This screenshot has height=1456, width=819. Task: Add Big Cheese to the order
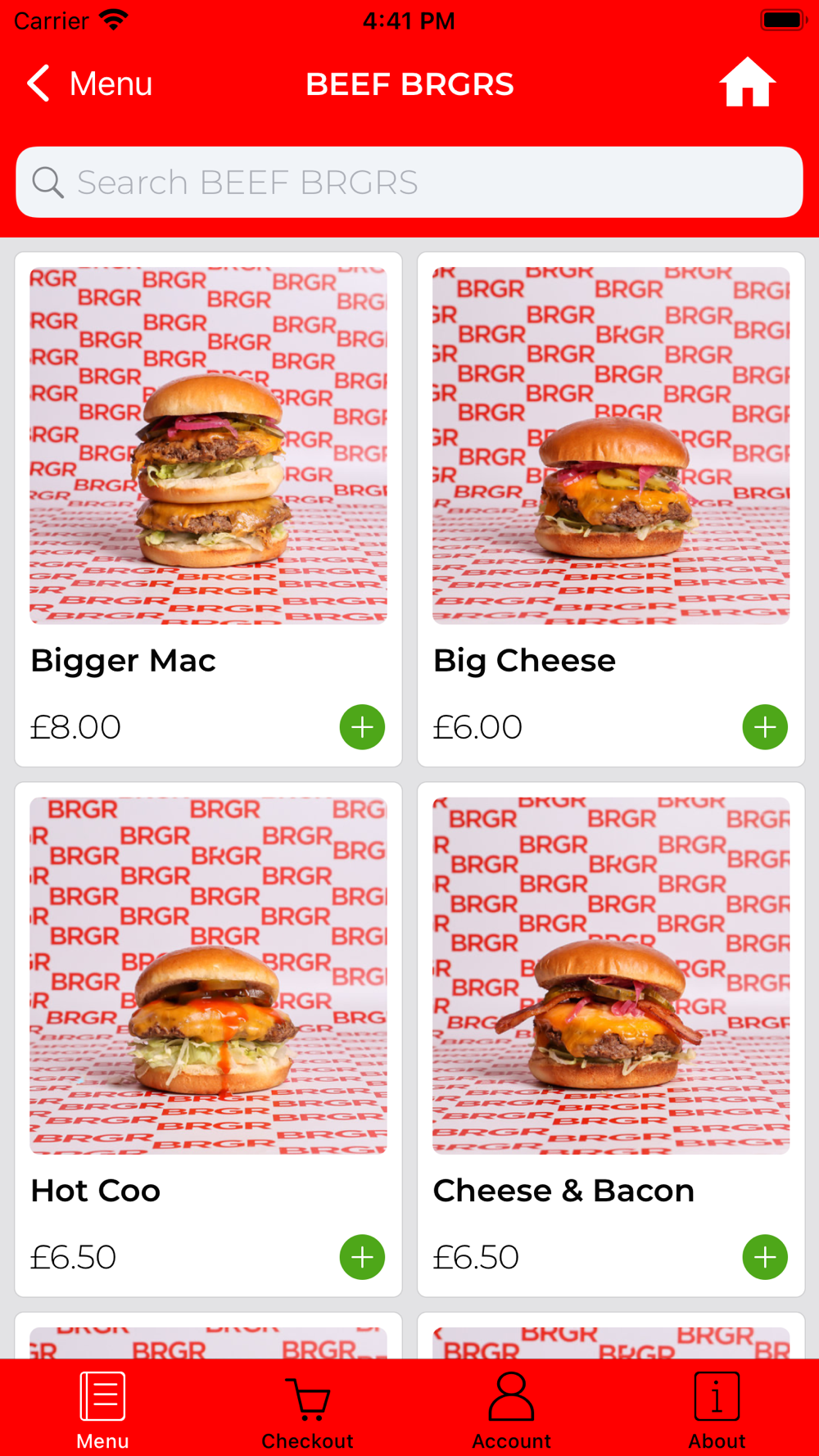tap(765, 726)
